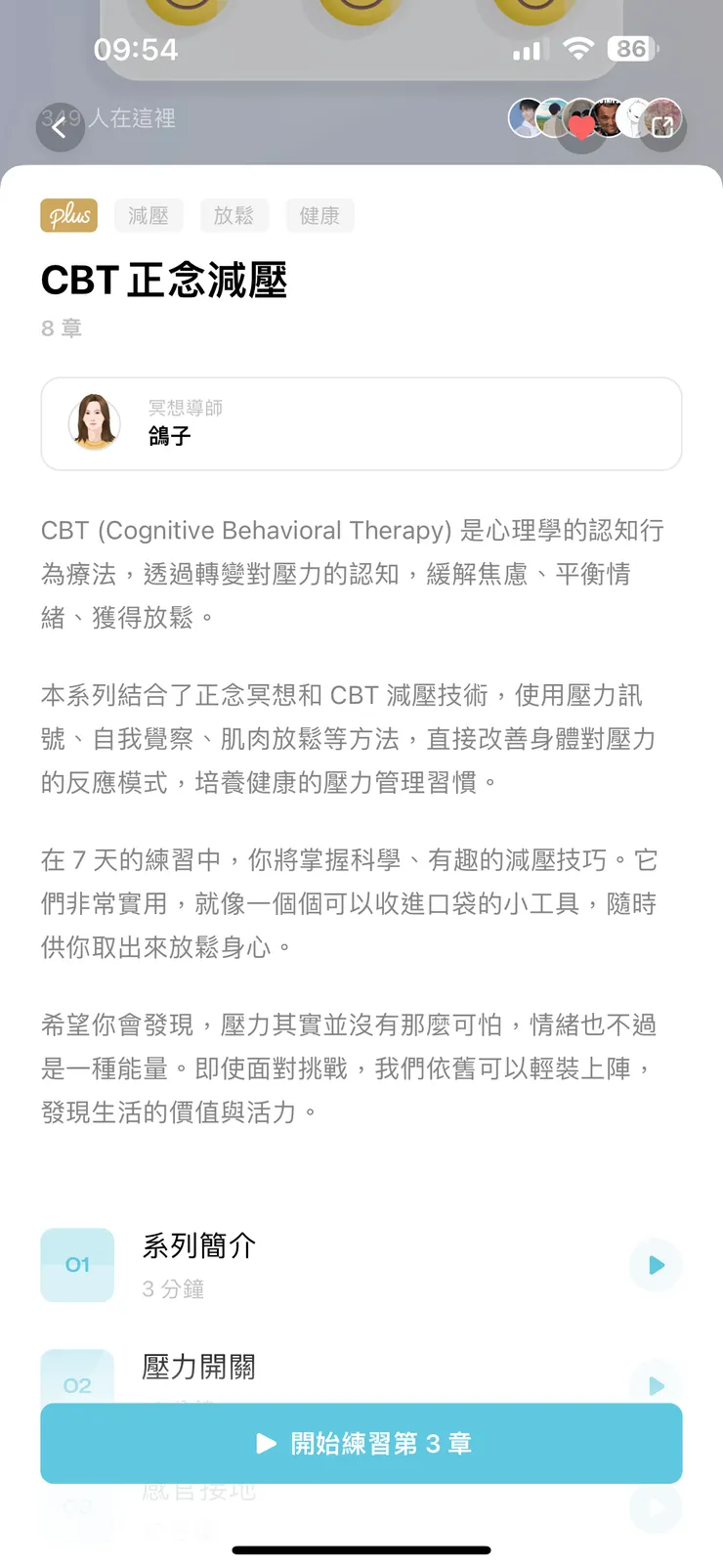
Task: Select the 健康 category tag
Action: click(319, 215)
